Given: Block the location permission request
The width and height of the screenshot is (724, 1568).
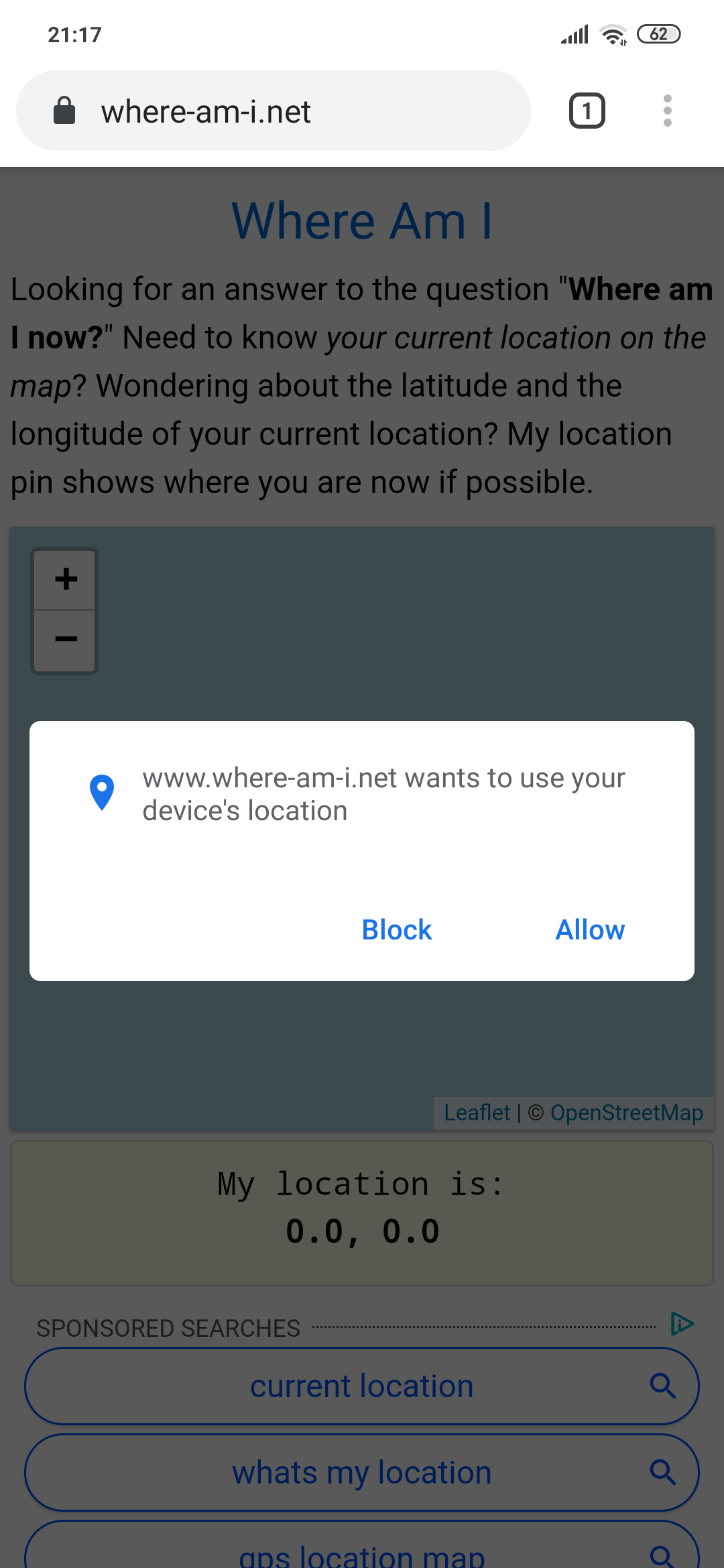Looking at the screenshot, I should click(397, 930).
